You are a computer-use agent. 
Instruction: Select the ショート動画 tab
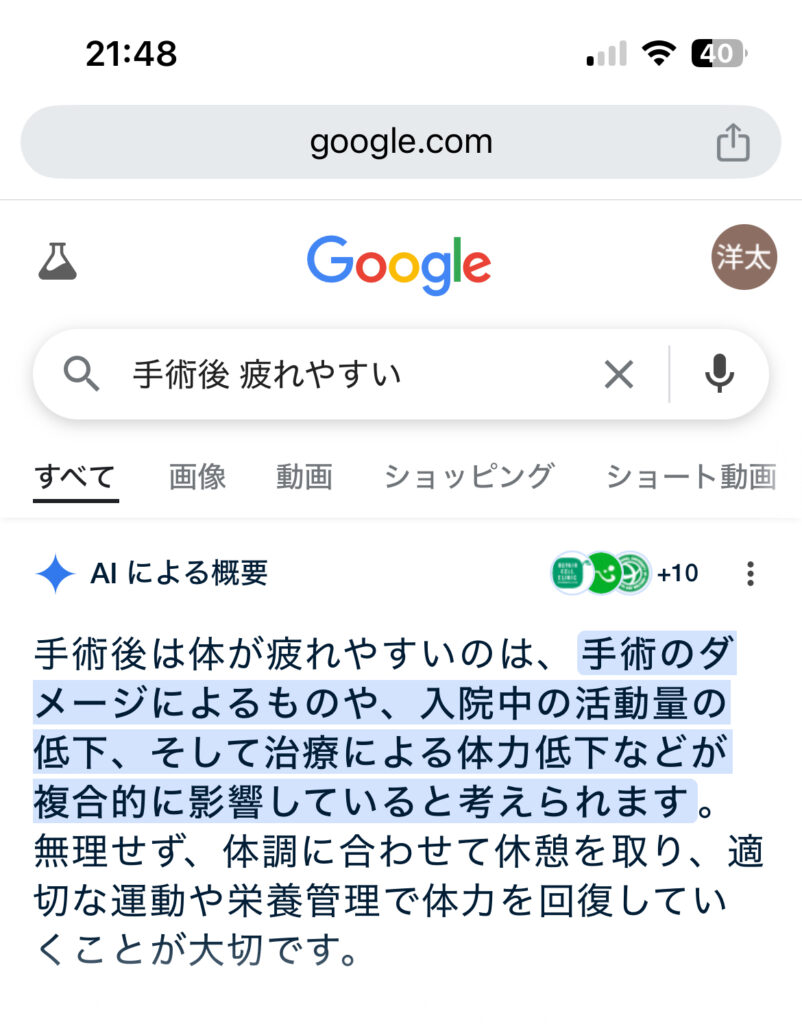pos(692,477)
